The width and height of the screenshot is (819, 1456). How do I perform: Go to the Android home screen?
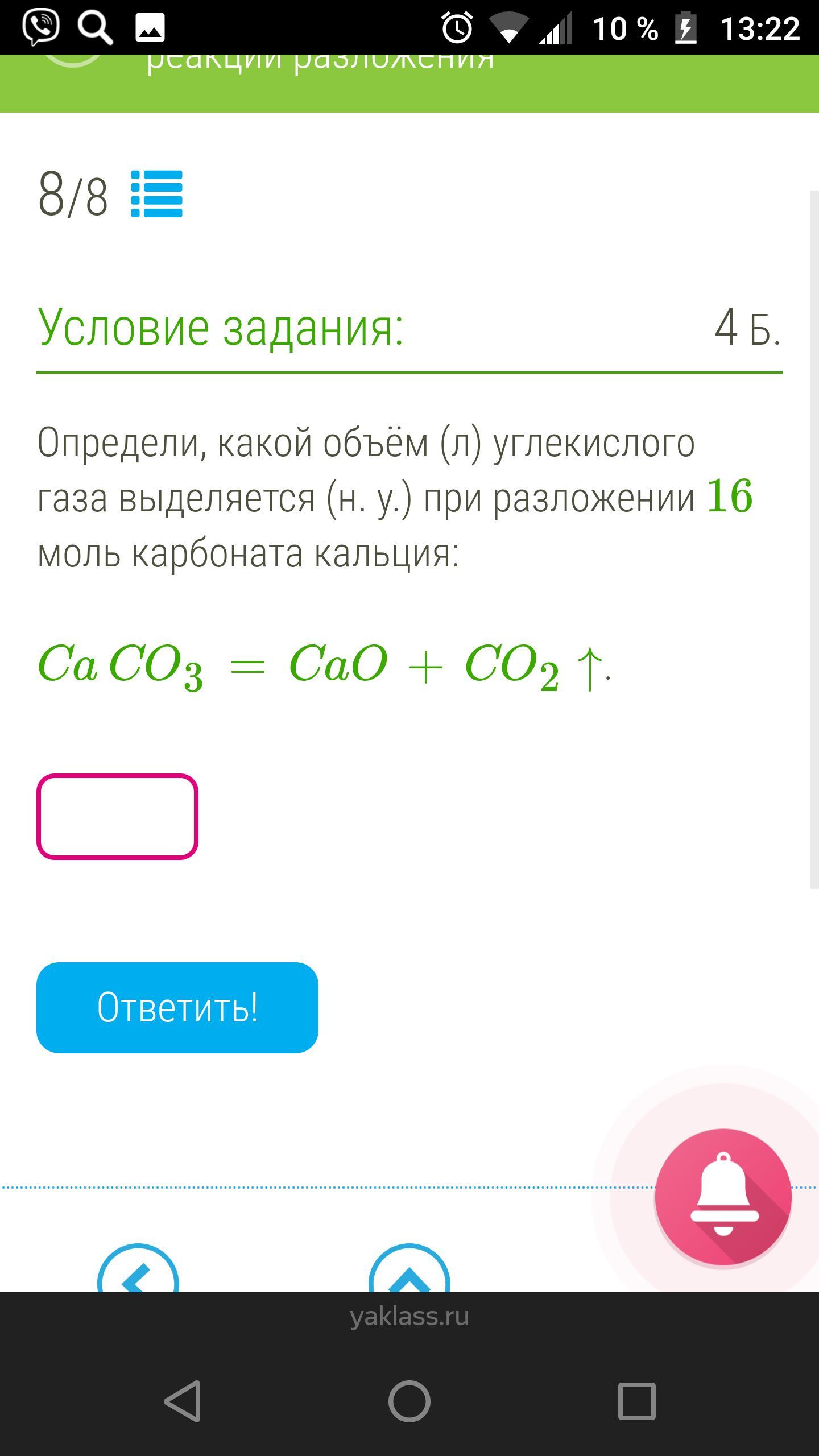tap(409, 1400)
